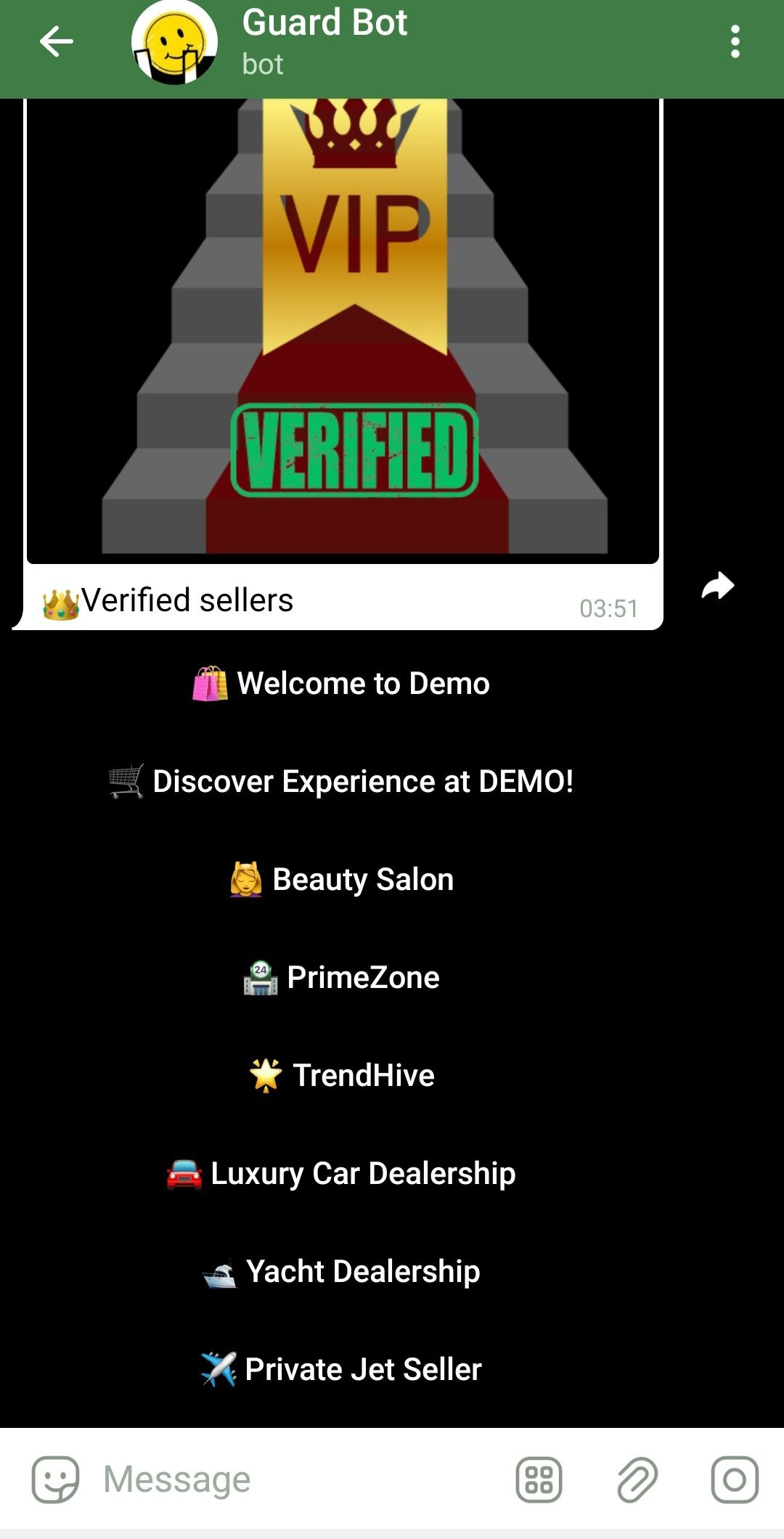
Task: Tap the Welcome to Demo button
Action: [x=341, y=683]
